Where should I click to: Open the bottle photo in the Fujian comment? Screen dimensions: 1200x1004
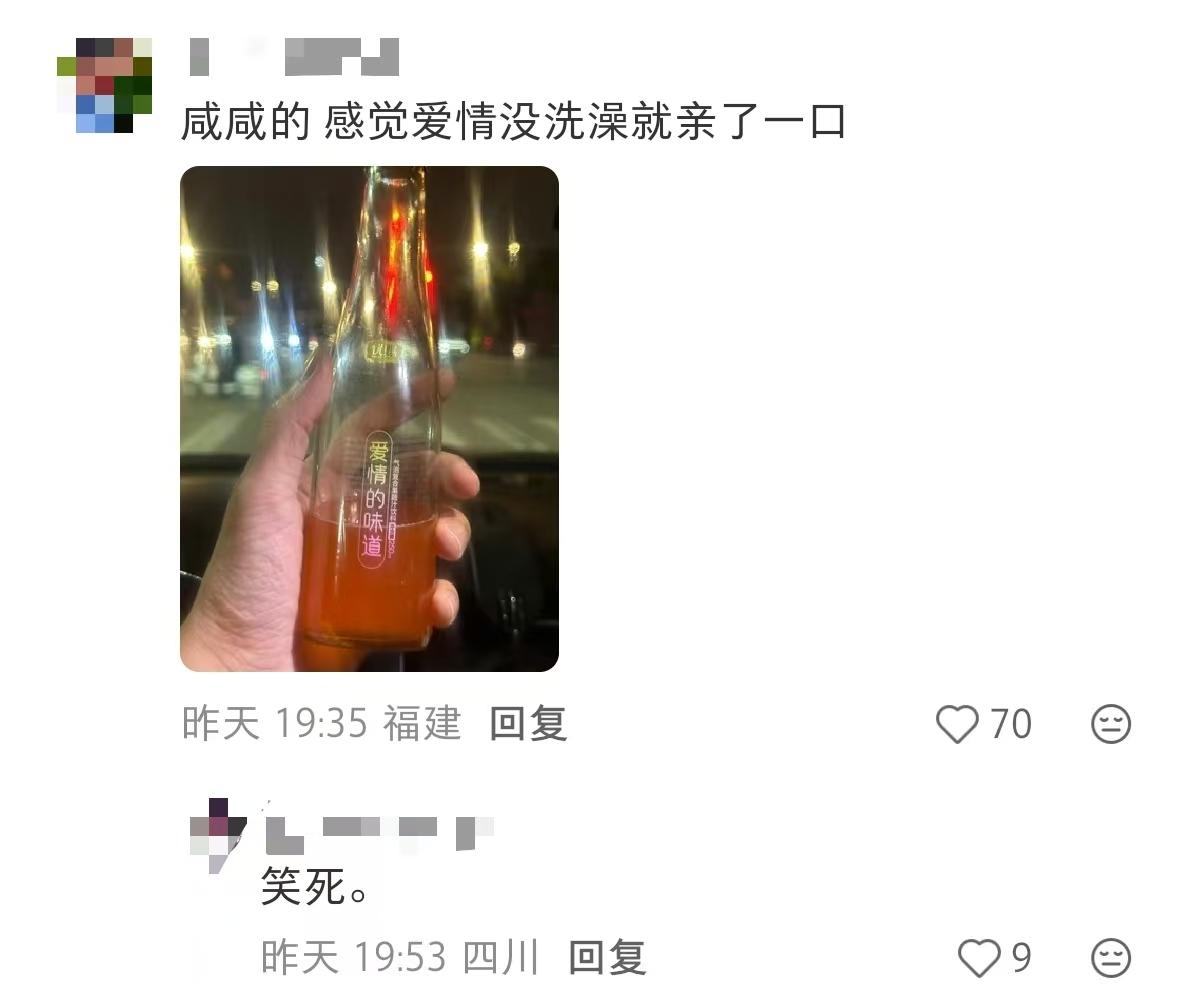[x=369, y=418]
